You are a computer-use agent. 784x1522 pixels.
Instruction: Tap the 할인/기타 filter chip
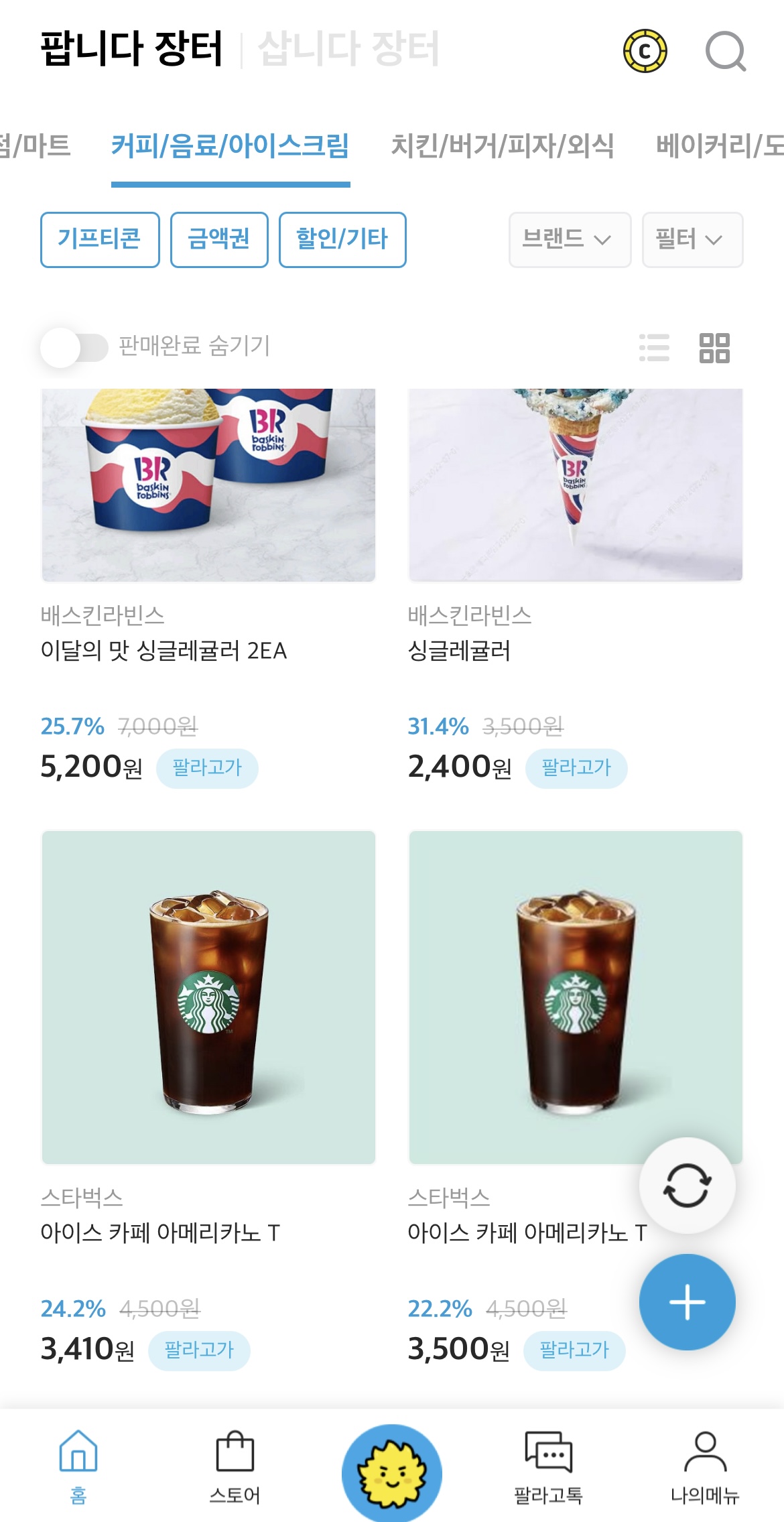(x=342, y=239)
